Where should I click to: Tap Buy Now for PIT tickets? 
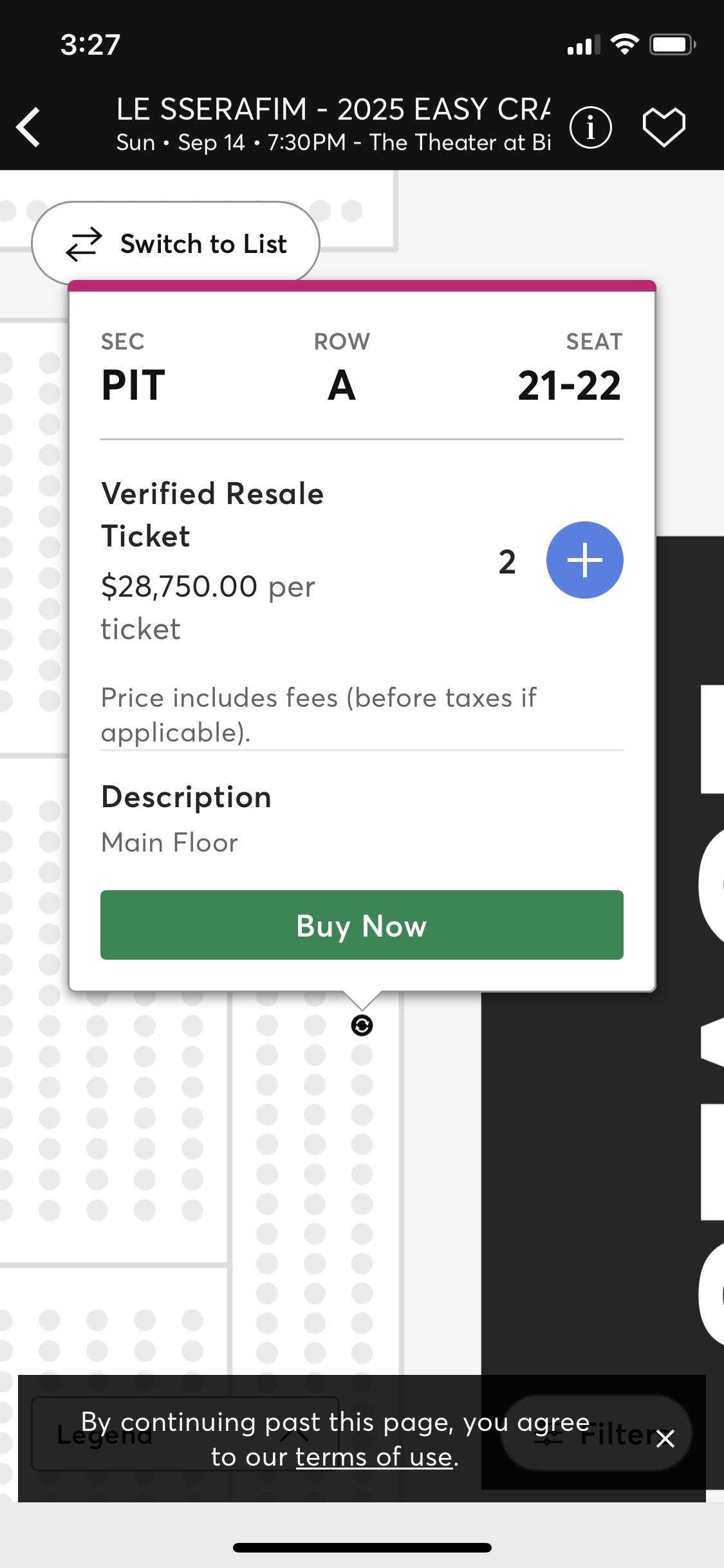point(362,925)
